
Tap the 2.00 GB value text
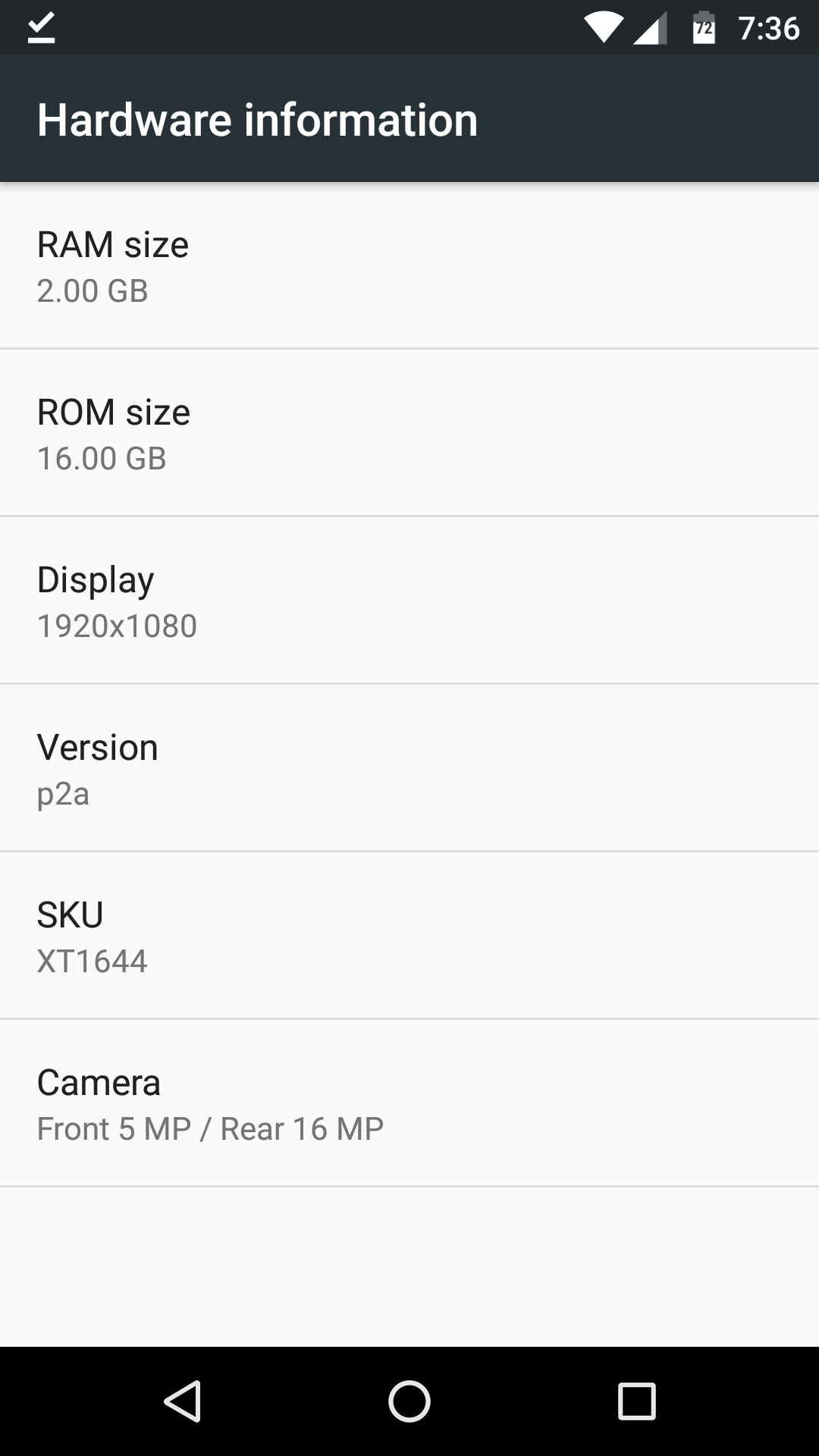pos(94,291)
